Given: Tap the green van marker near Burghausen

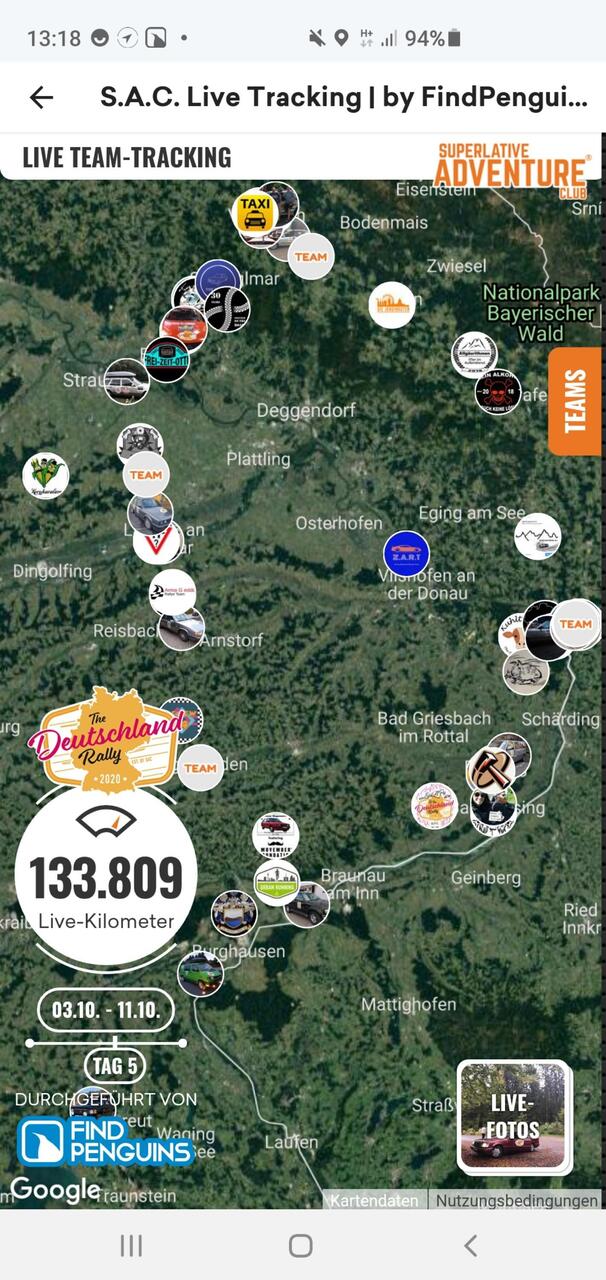Looking at the screenshot, I should coord(200,972).
